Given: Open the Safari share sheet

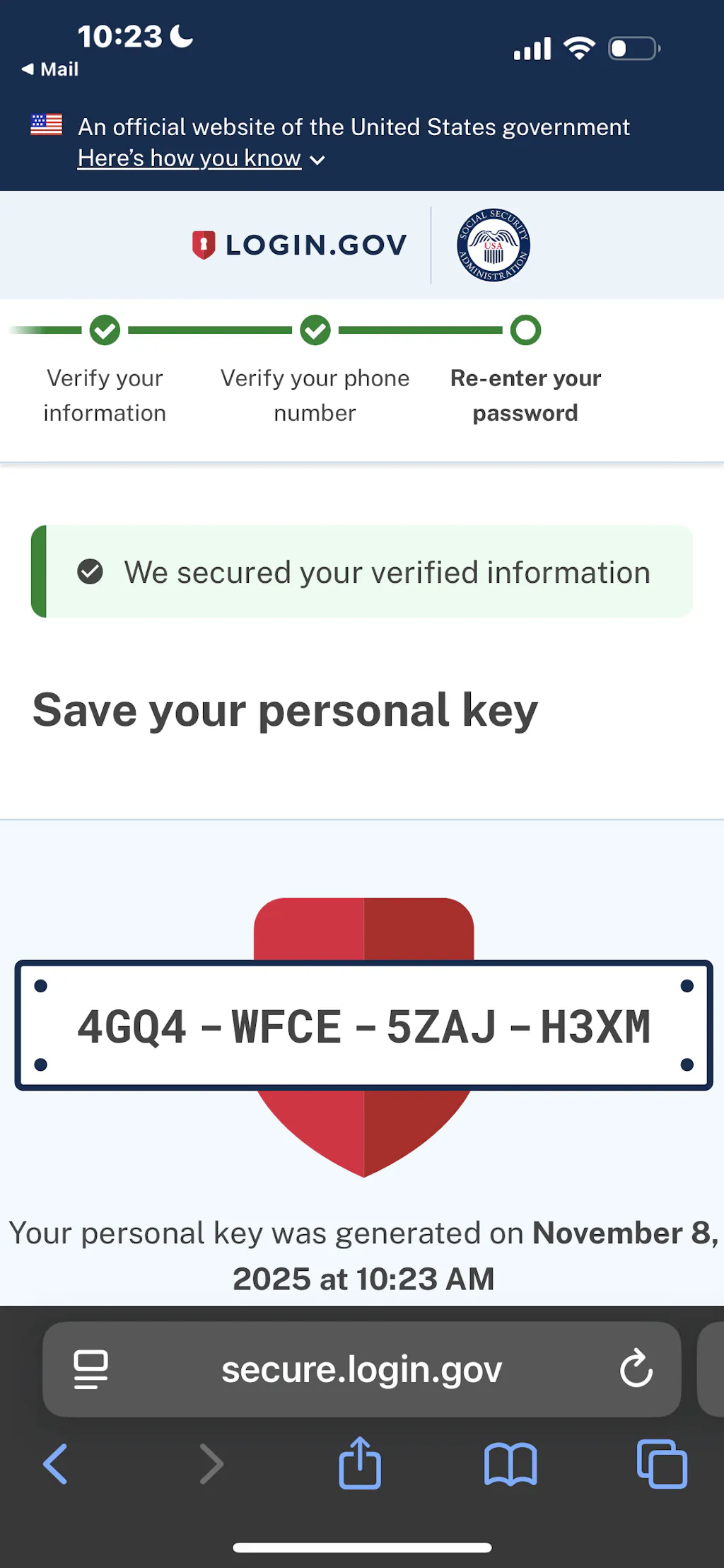Looking at the screenshot, I should [360, 1463].
